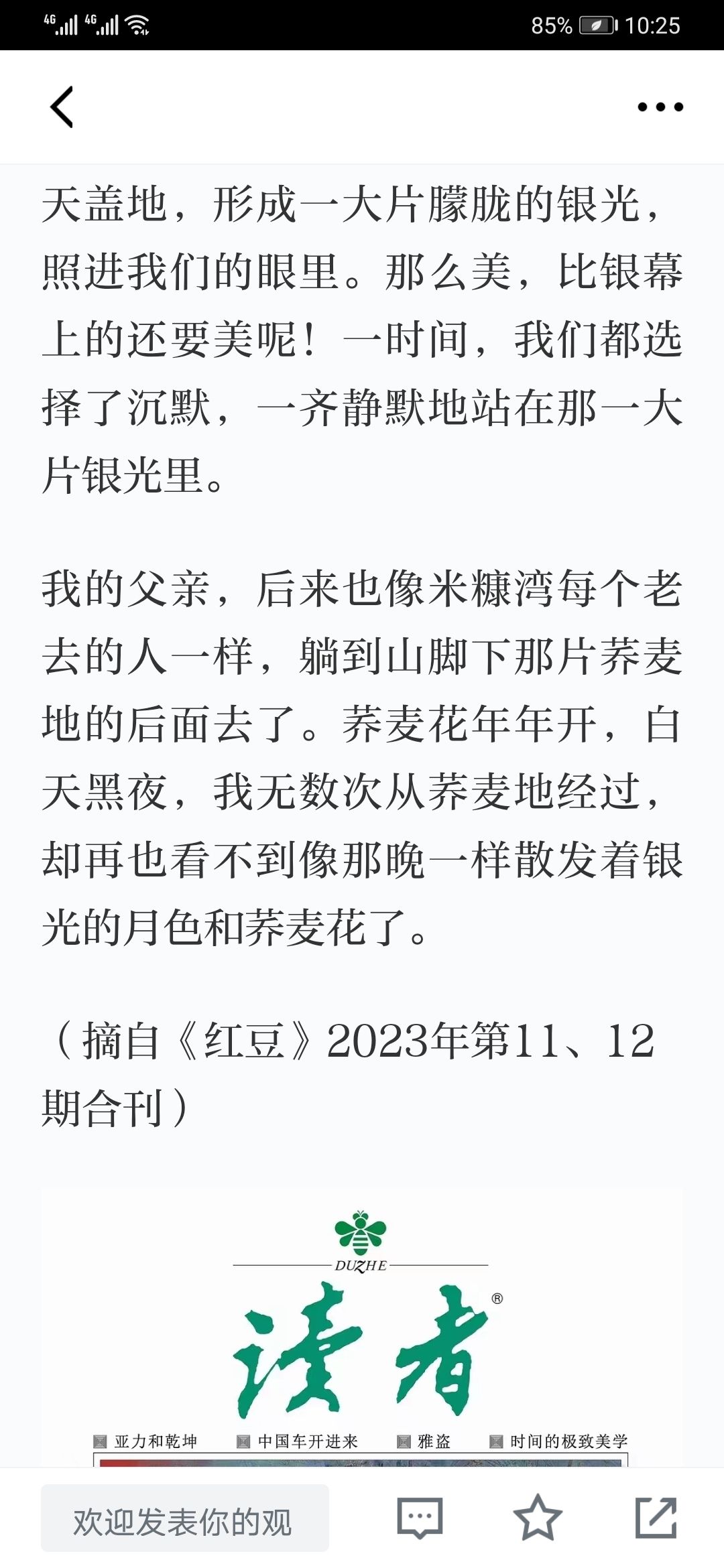The width and height of the screenshot is (724, 1568).
Task: Open the comments speech bubble icon
Action: pos(420,1518)
